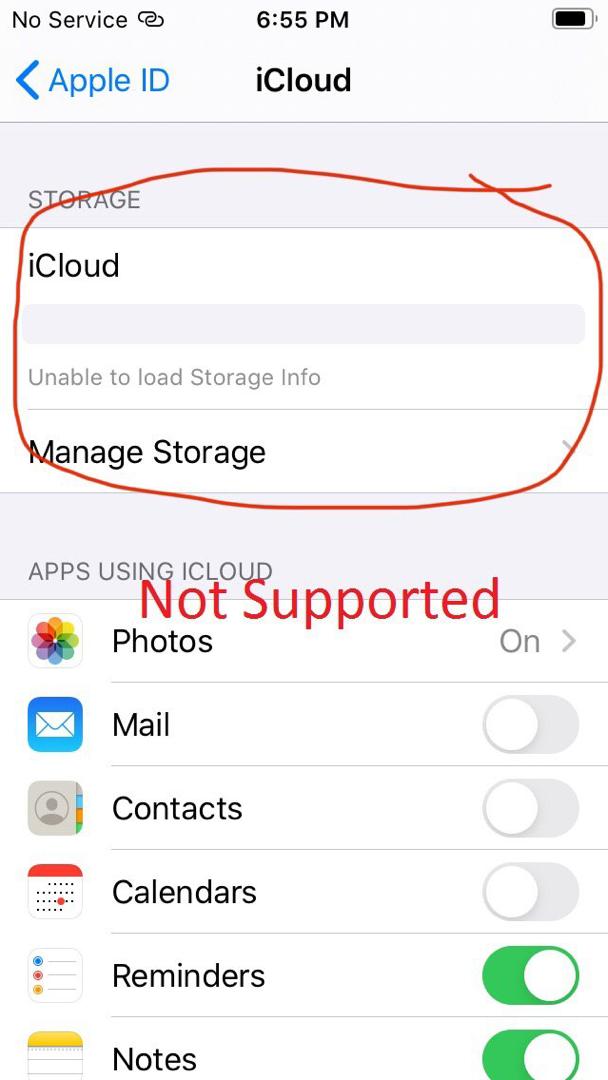Open Manage Storage
Image resolution: width=608 pixels, height=1080 pixels.
[x=304, y=452]
